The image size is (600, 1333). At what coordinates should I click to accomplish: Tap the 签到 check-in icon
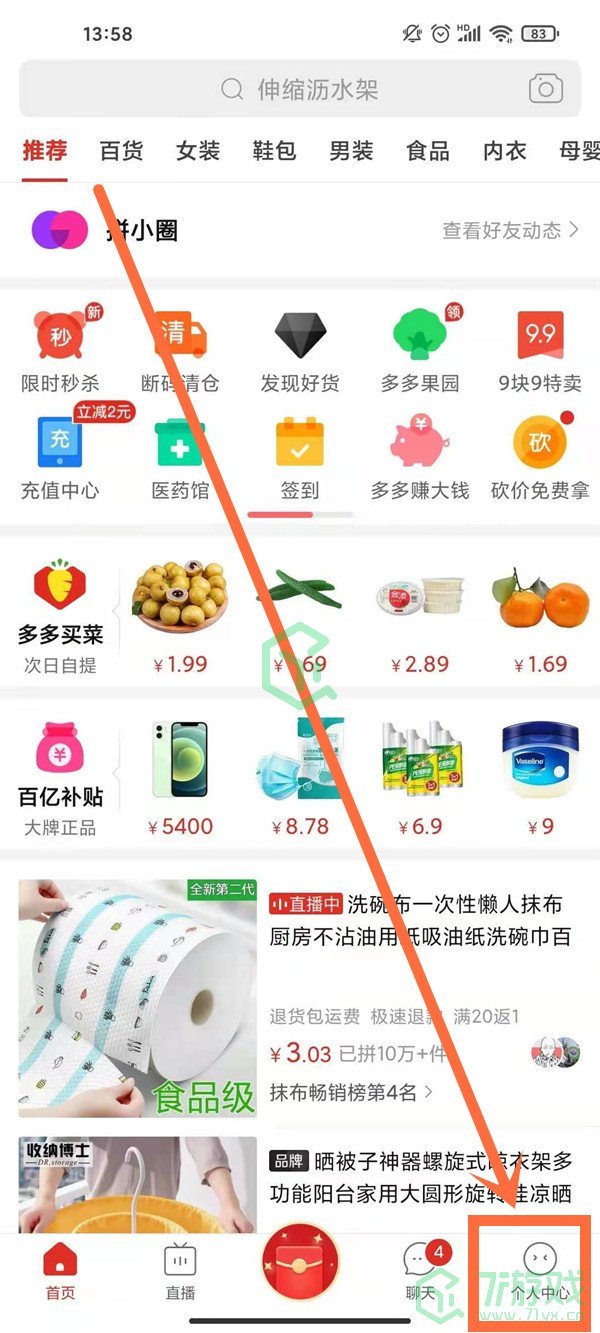[x=300, y=458]
